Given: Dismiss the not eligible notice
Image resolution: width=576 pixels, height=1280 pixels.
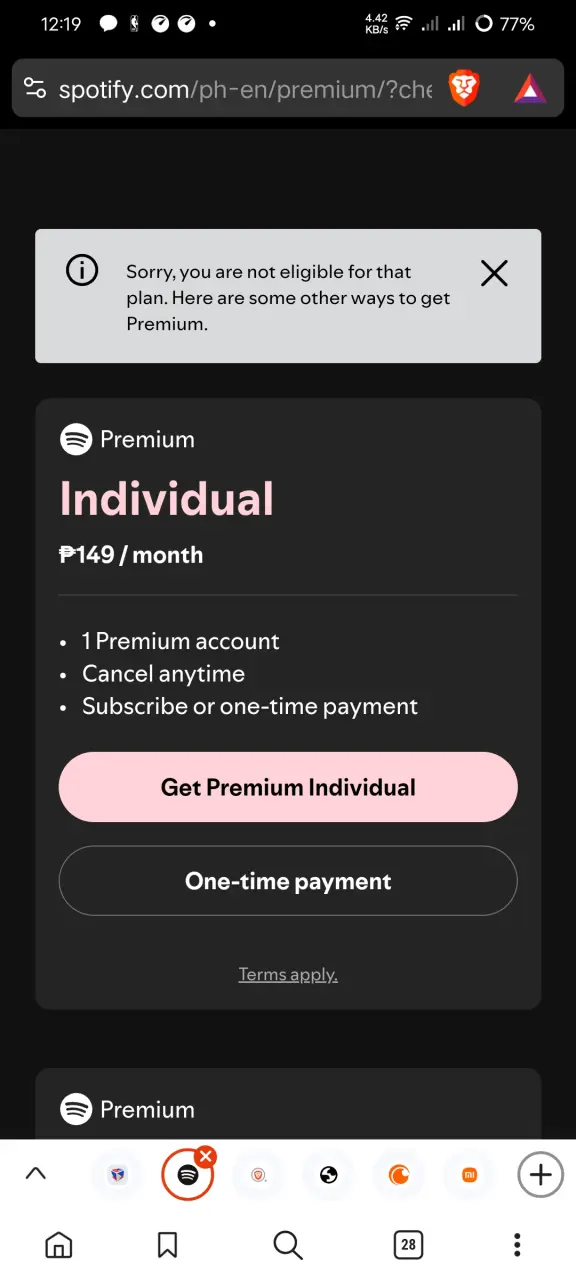Looking at the screenshot, I should [494, 273].
